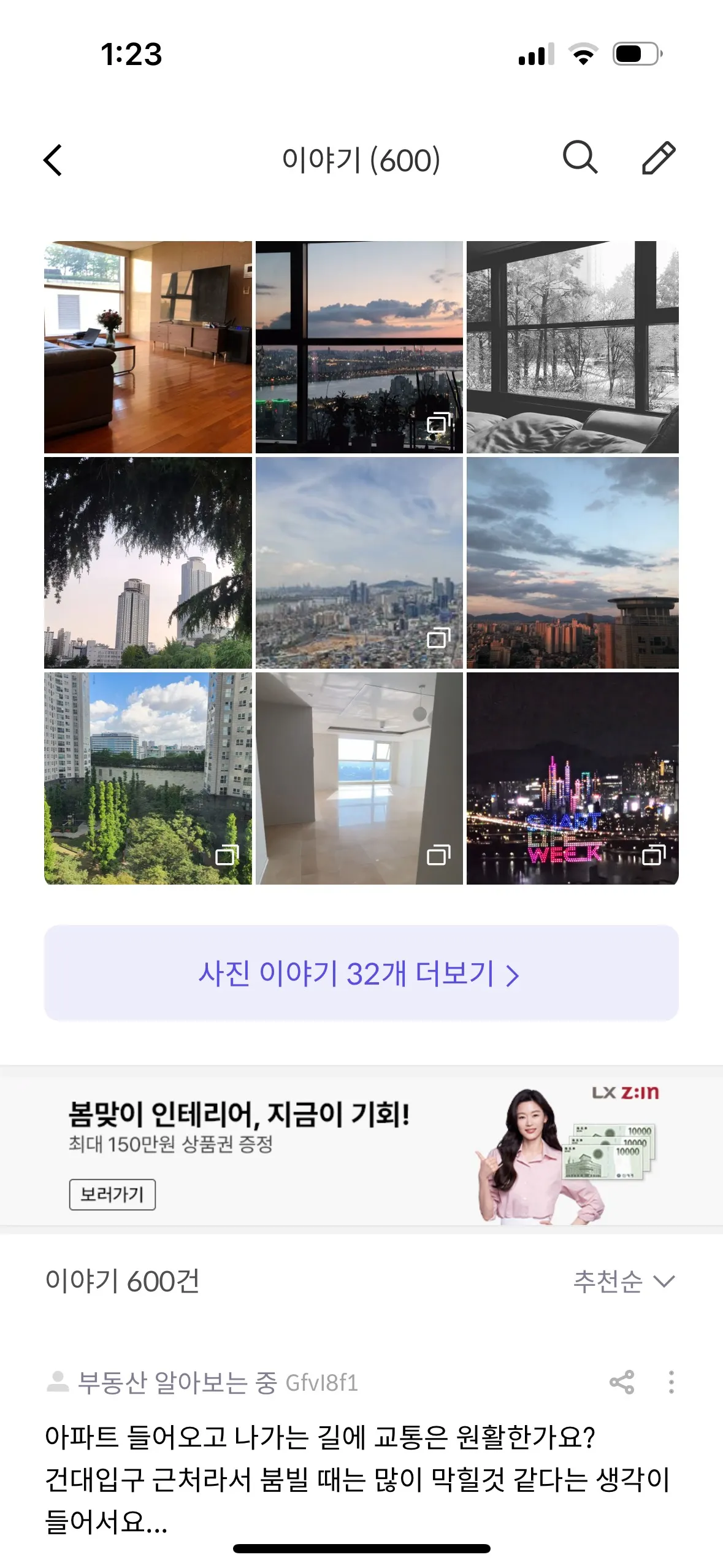View the empty room interior photo

(x=359, y=778)
